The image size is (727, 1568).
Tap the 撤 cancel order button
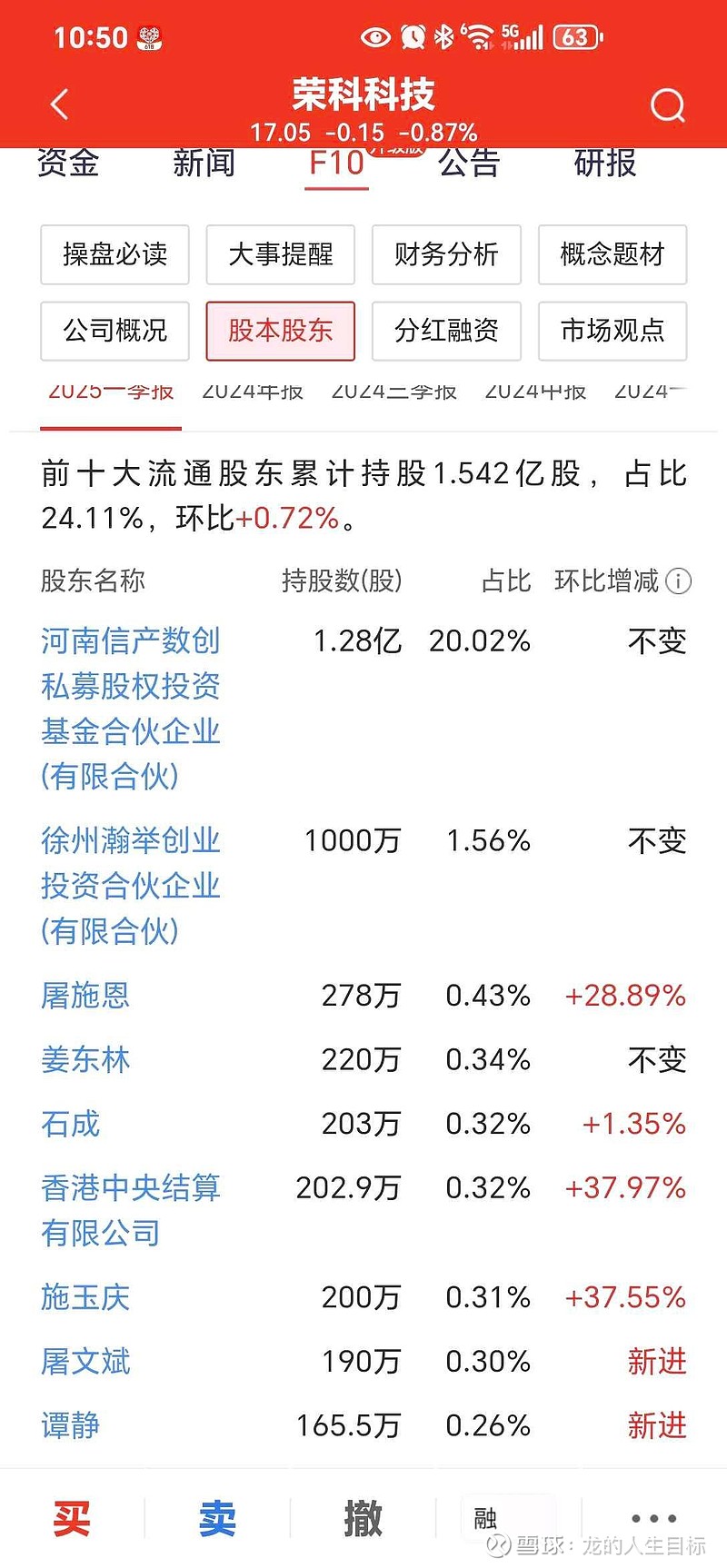click(363, 1518)
